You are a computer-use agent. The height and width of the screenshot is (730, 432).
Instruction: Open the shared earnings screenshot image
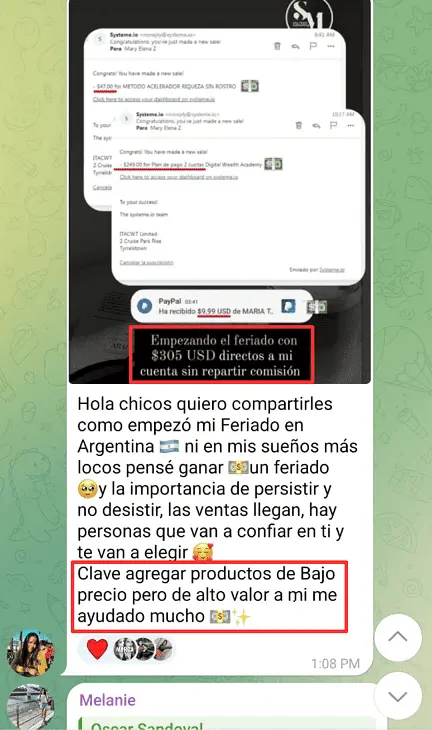coord(220,191)
